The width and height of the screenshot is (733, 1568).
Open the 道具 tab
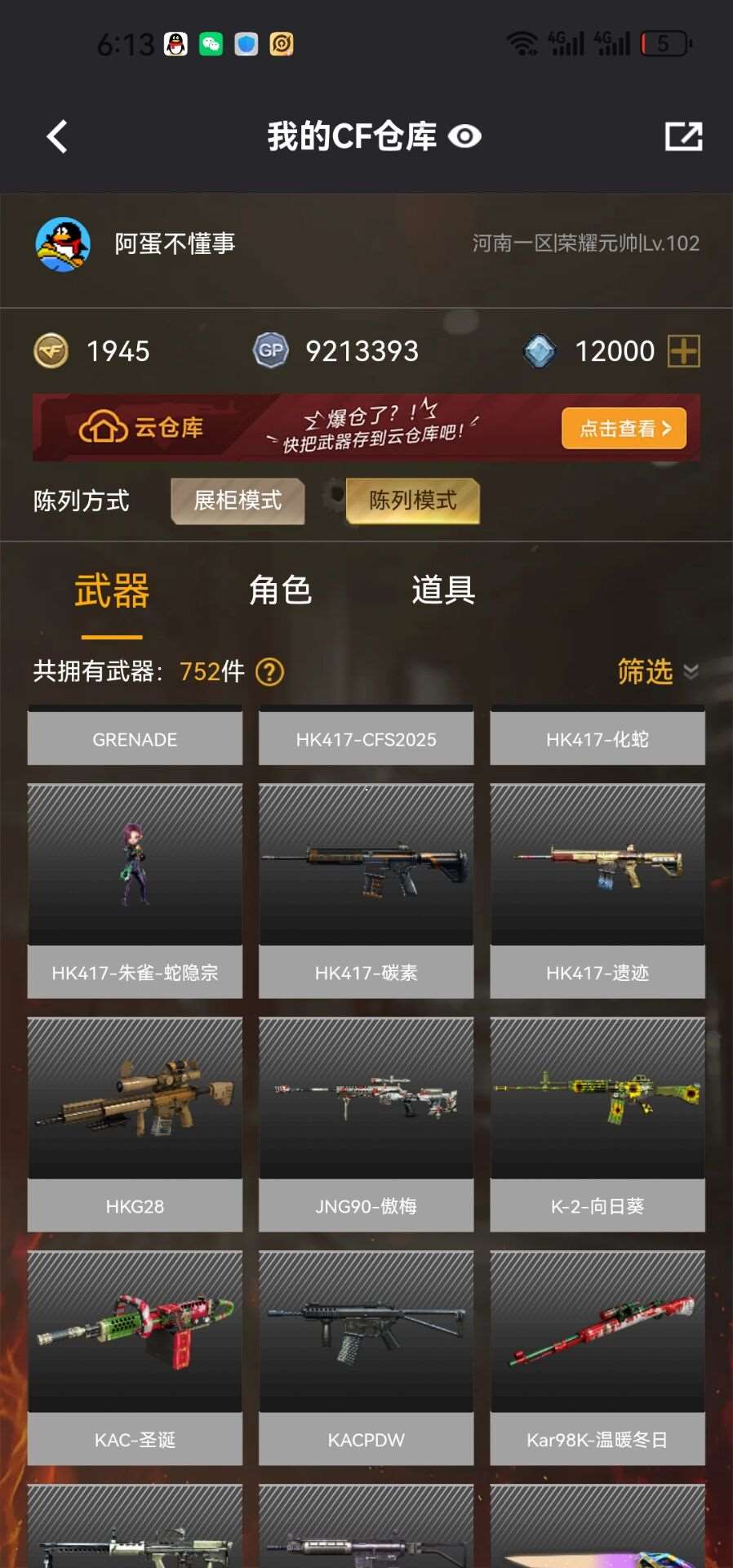point(443,590)
